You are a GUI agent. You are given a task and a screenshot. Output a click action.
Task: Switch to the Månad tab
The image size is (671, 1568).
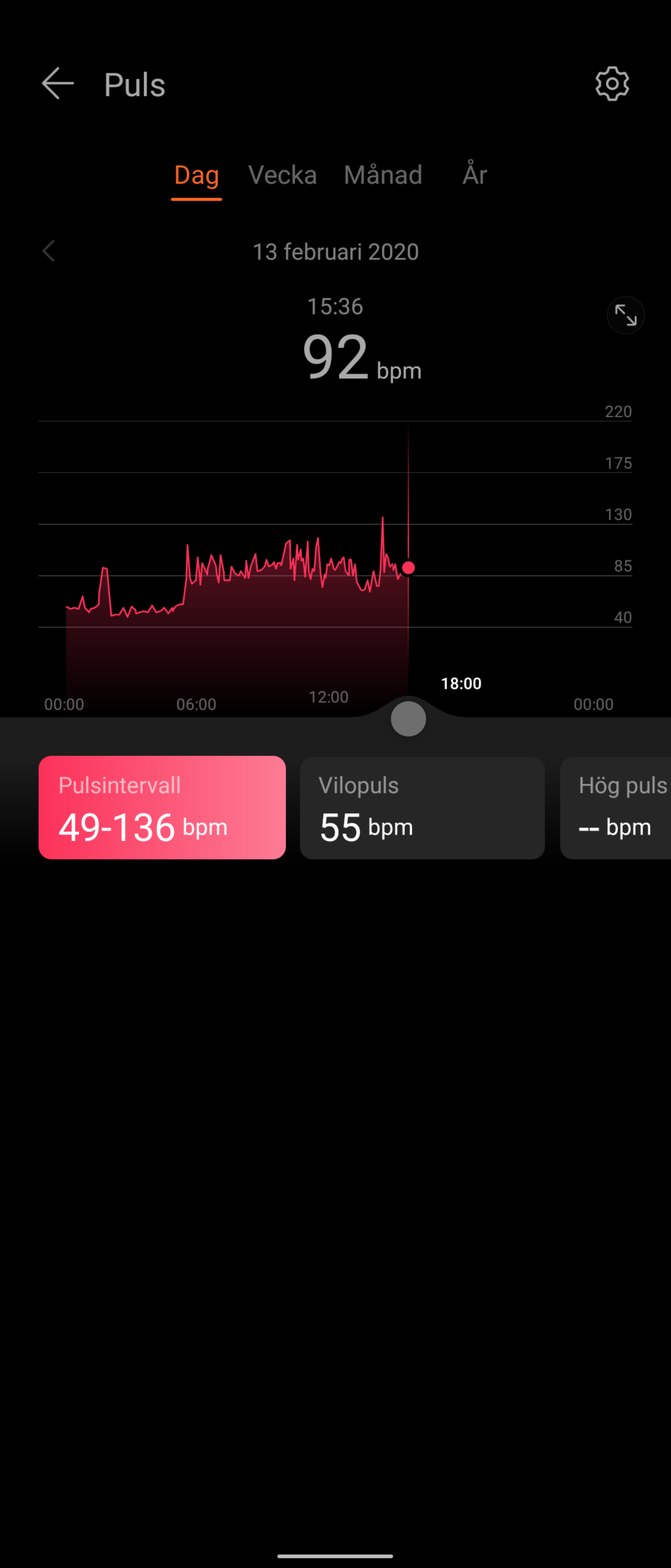pyautogui.click(x=383, y=175)
